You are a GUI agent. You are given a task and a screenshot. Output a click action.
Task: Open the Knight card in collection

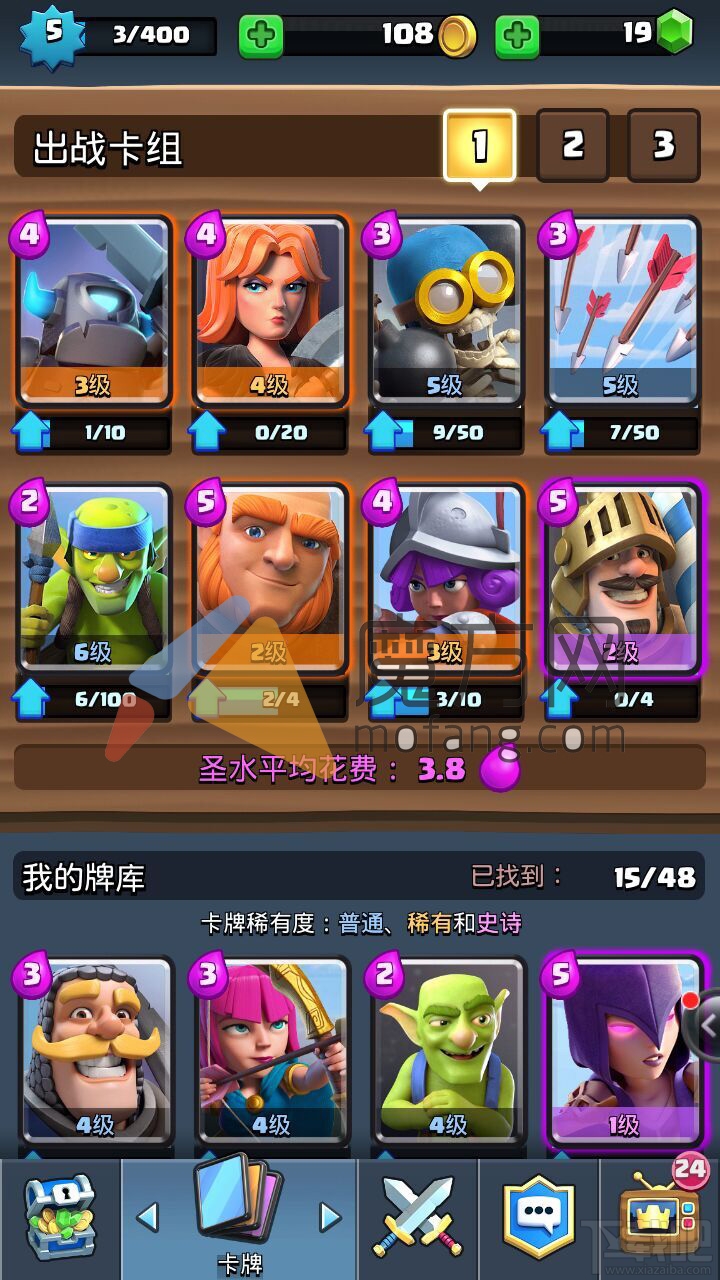pos(96,1050)
